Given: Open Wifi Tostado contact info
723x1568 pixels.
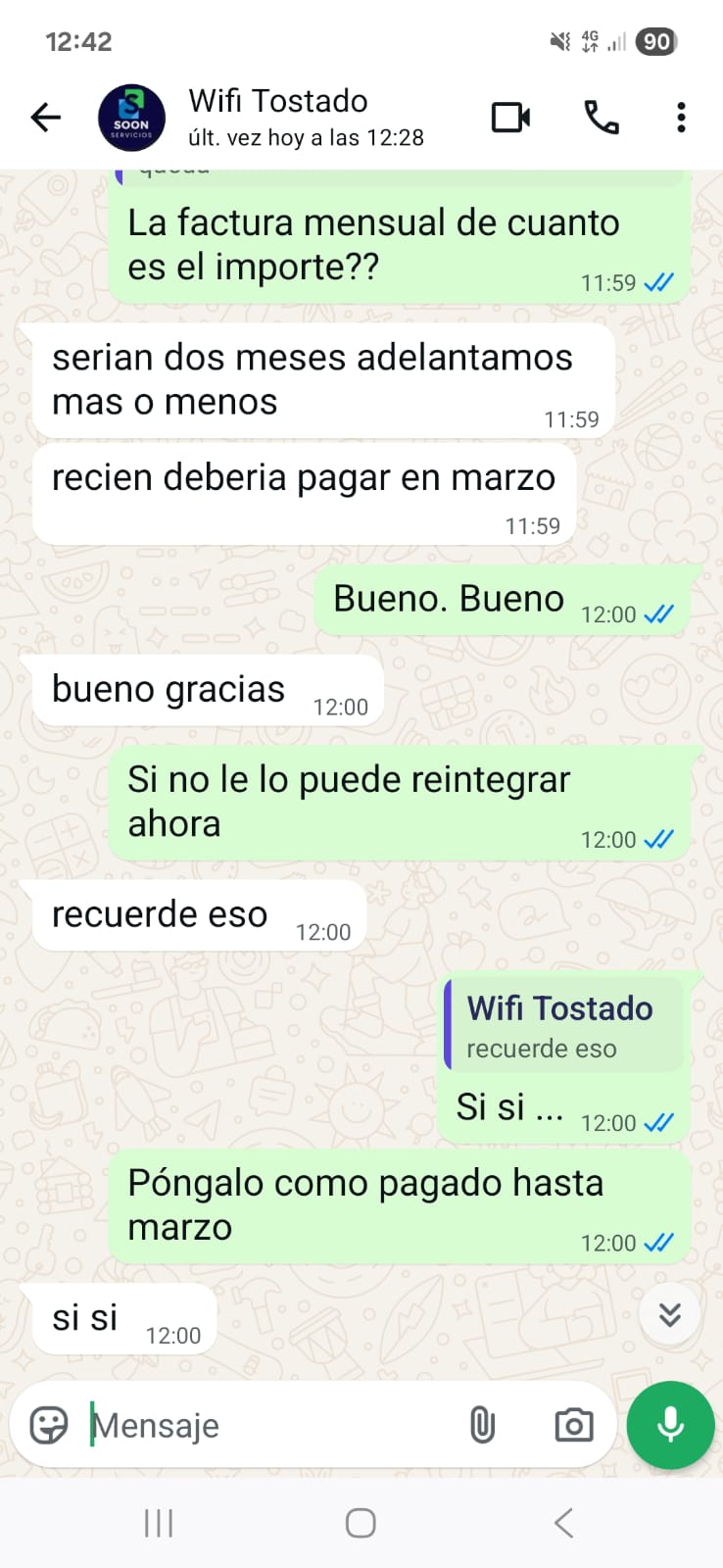Looking at the screenshot, I should click(279, 116).
